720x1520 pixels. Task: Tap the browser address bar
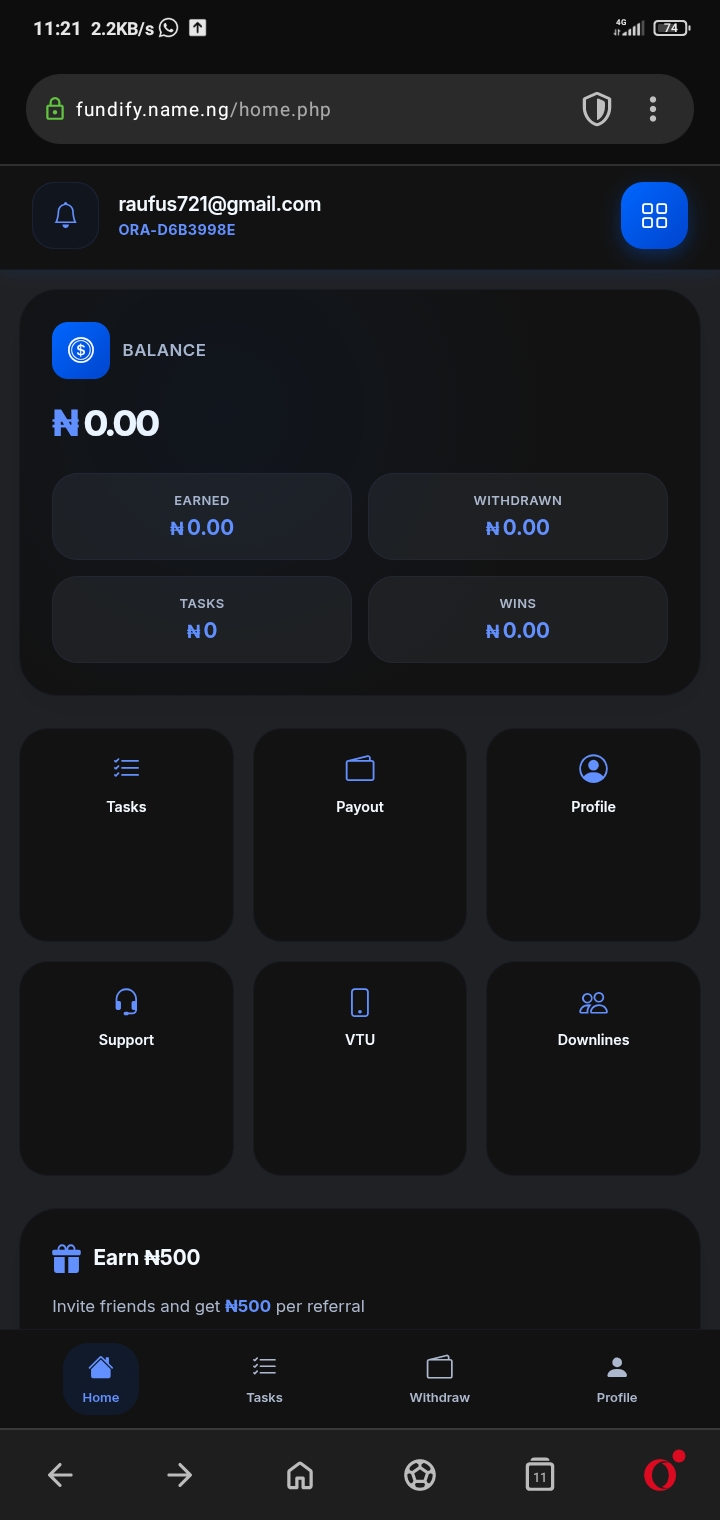pyautogui.click(x=300, y=109)
